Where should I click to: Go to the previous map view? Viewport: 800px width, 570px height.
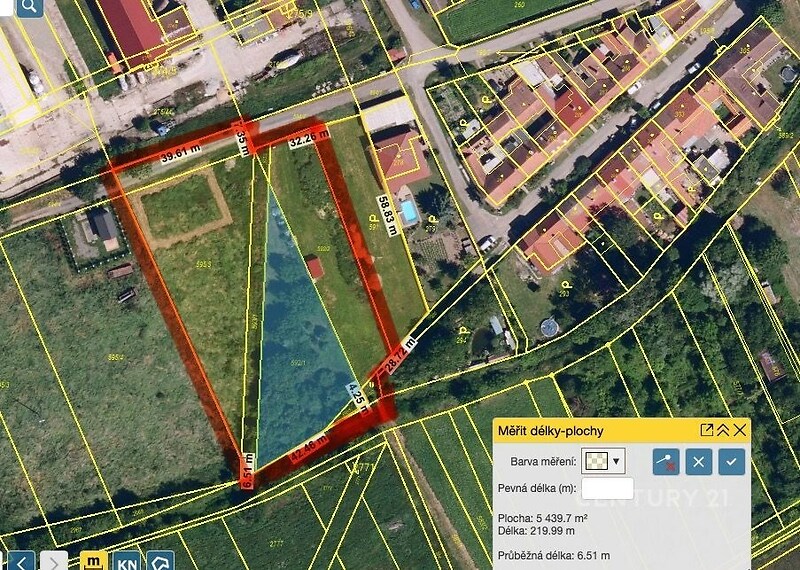(x=22, y=561)
